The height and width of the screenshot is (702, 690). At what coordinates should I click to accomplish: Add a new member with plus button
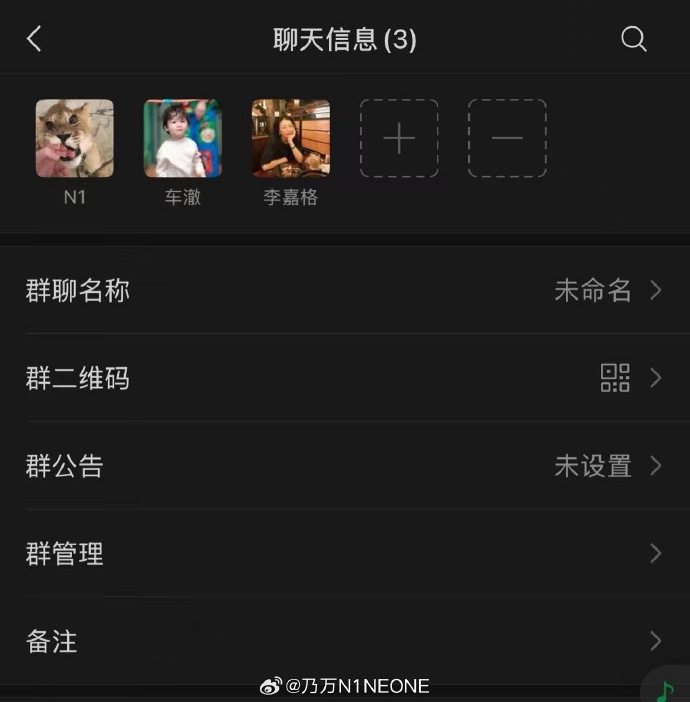click(x=399, y=138)
